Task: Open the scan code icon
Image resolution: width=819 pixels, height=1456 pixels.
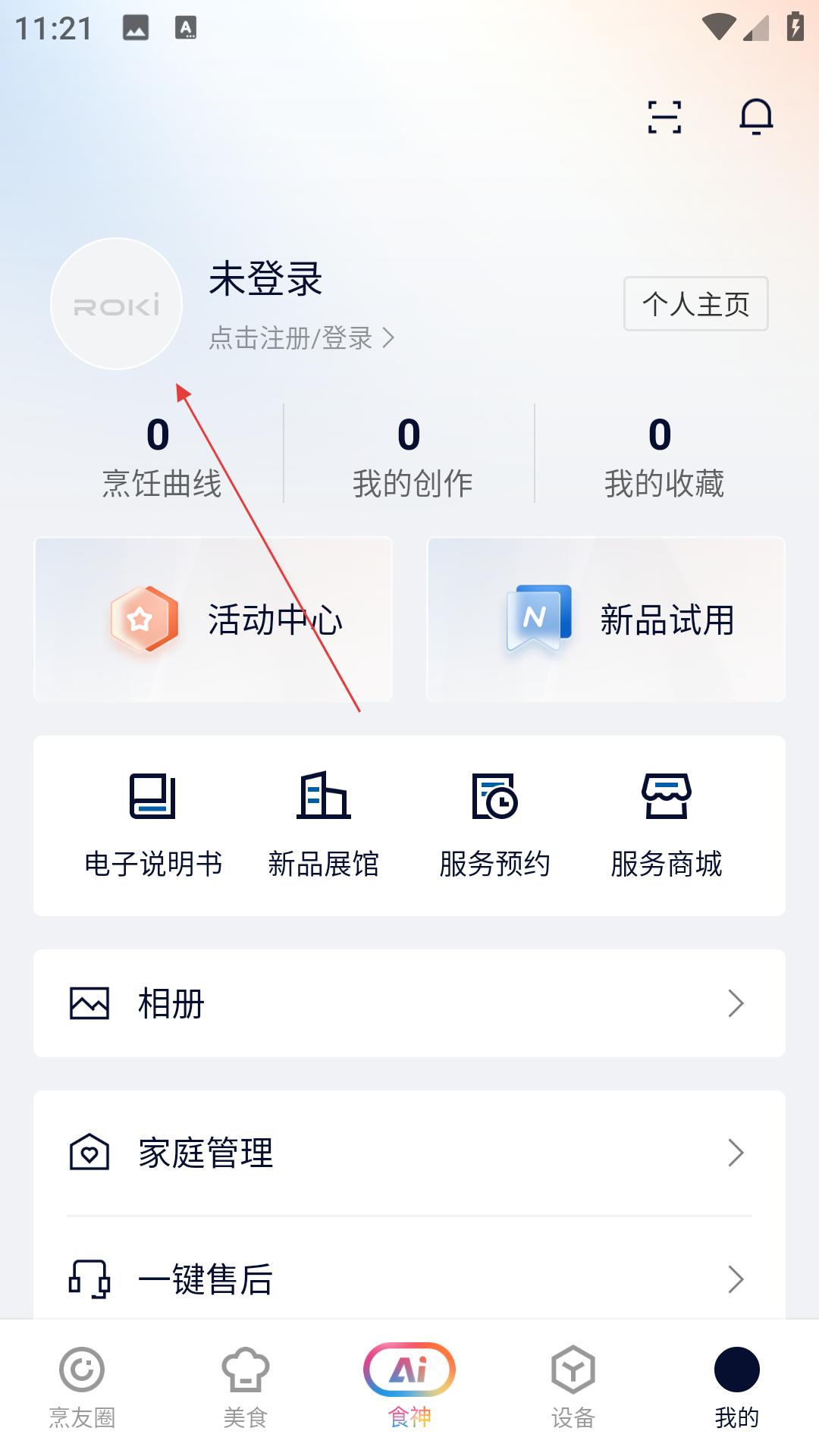Action: [664, 118]
